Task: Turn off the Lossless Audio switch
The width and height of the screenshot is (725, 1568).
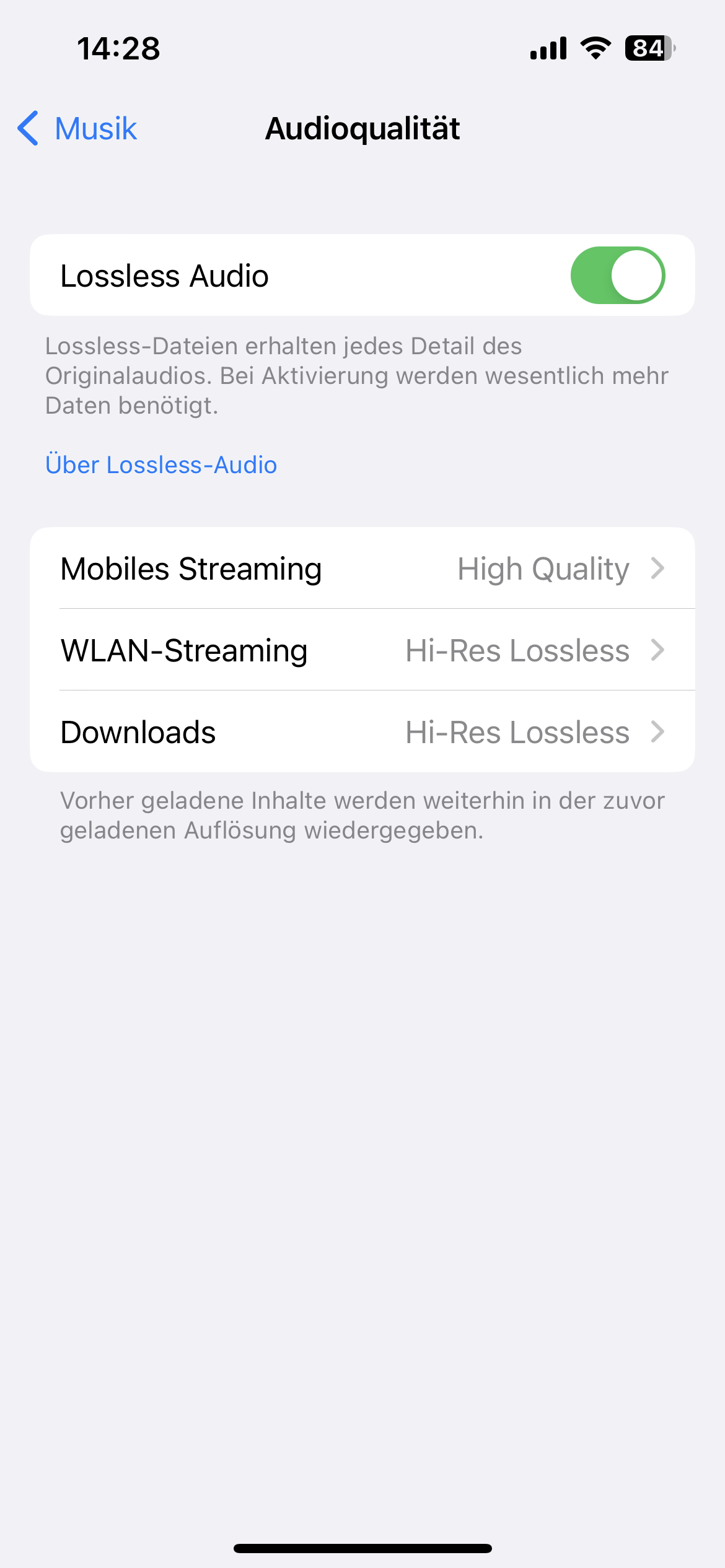Action: point(618,276)
